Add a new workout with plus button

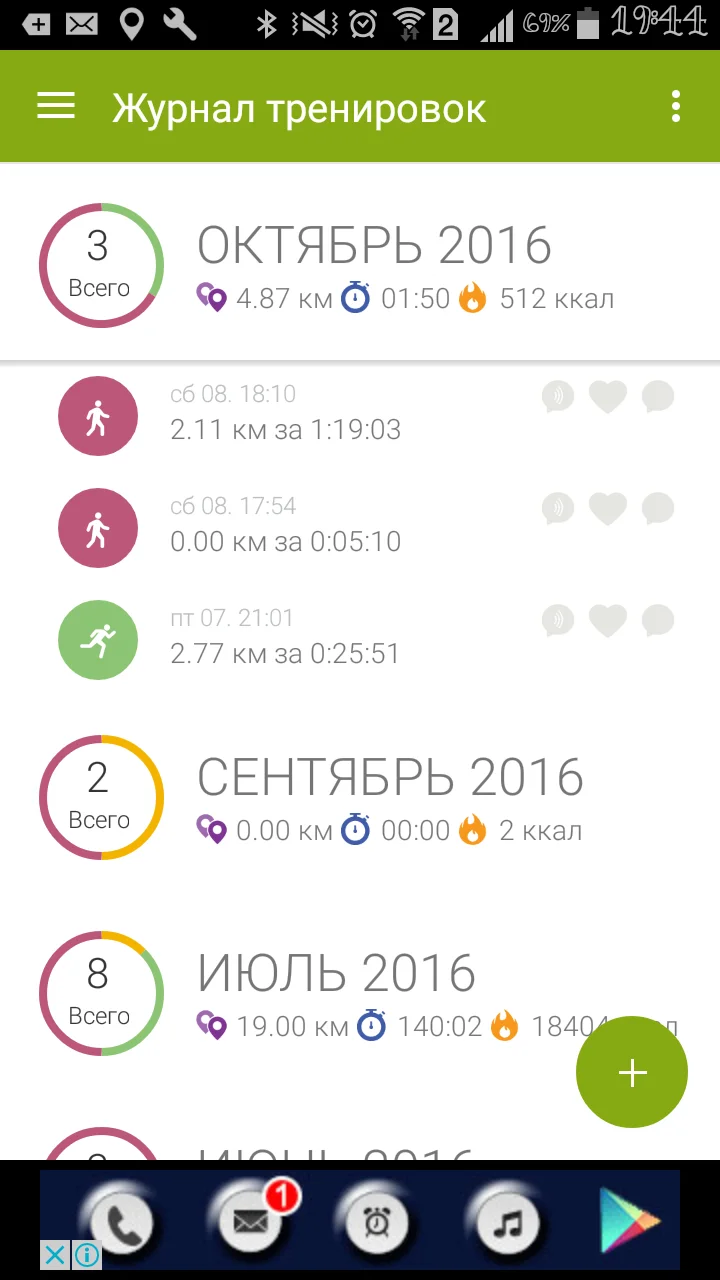coord(632,1072)
